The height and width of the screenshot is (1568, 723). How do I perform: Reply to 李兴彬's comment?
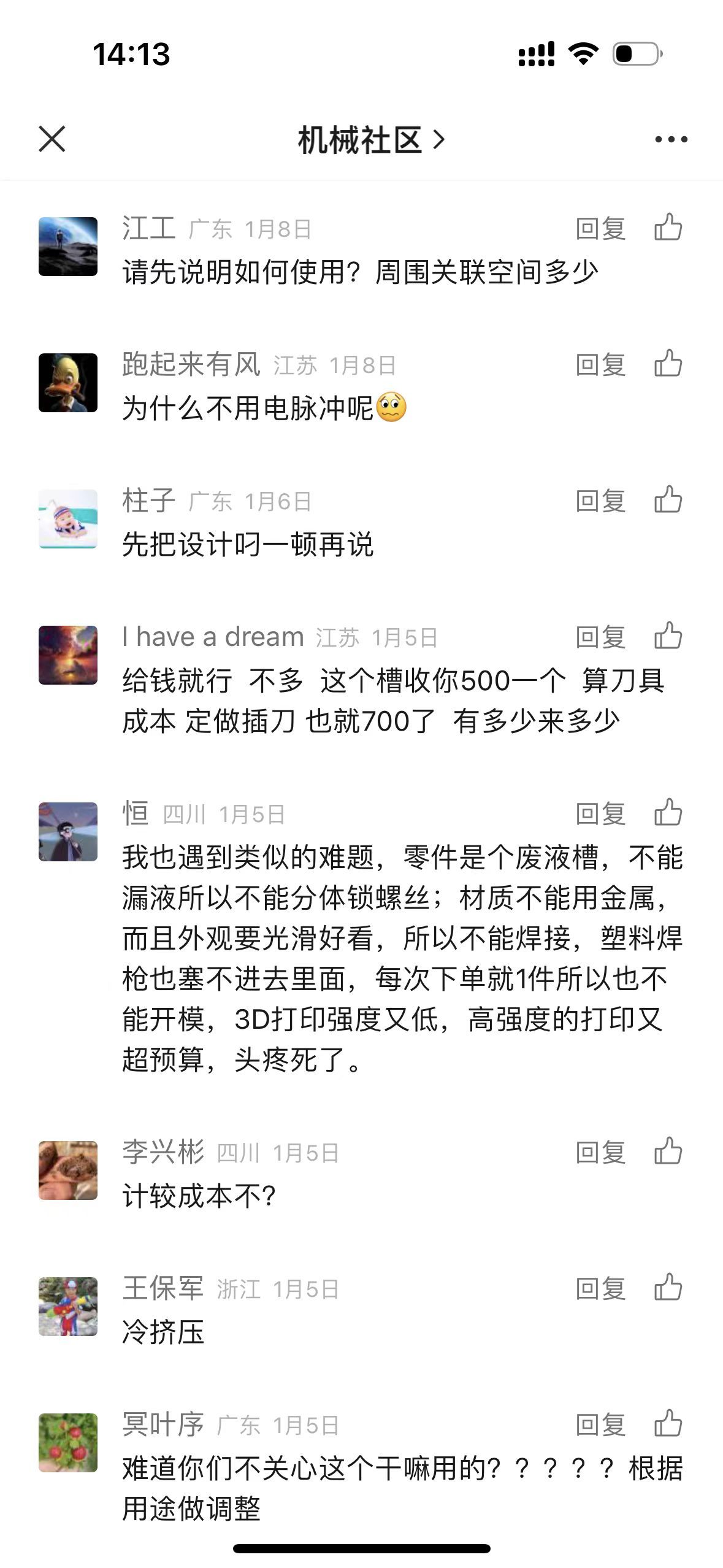[600, 1153]
